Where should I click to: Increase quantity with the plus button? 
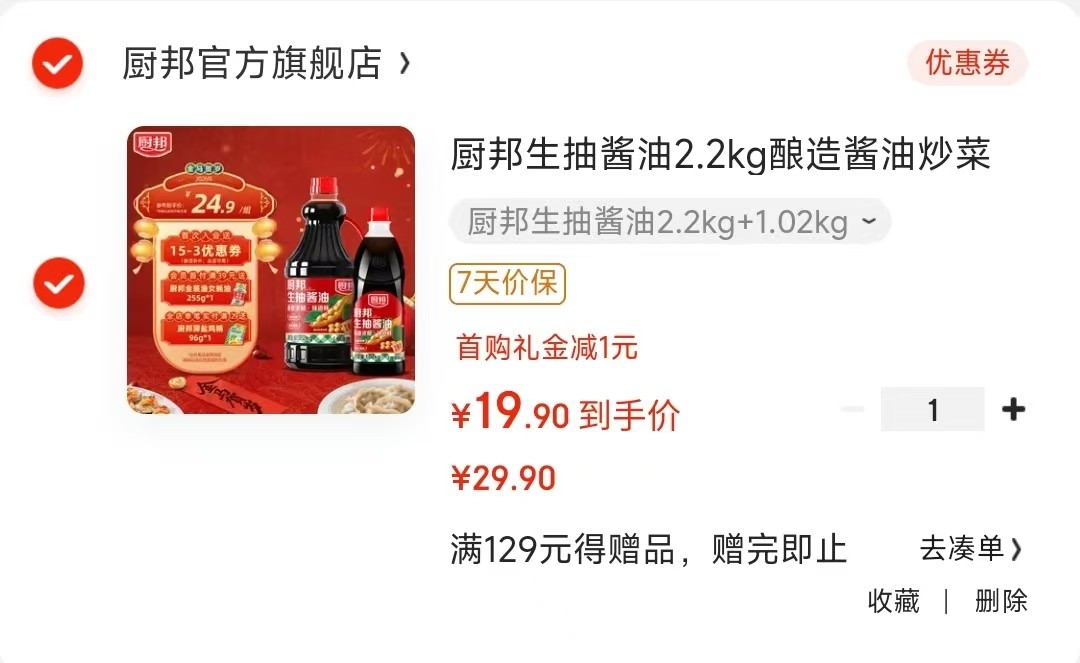click(x=1013, y=410)
